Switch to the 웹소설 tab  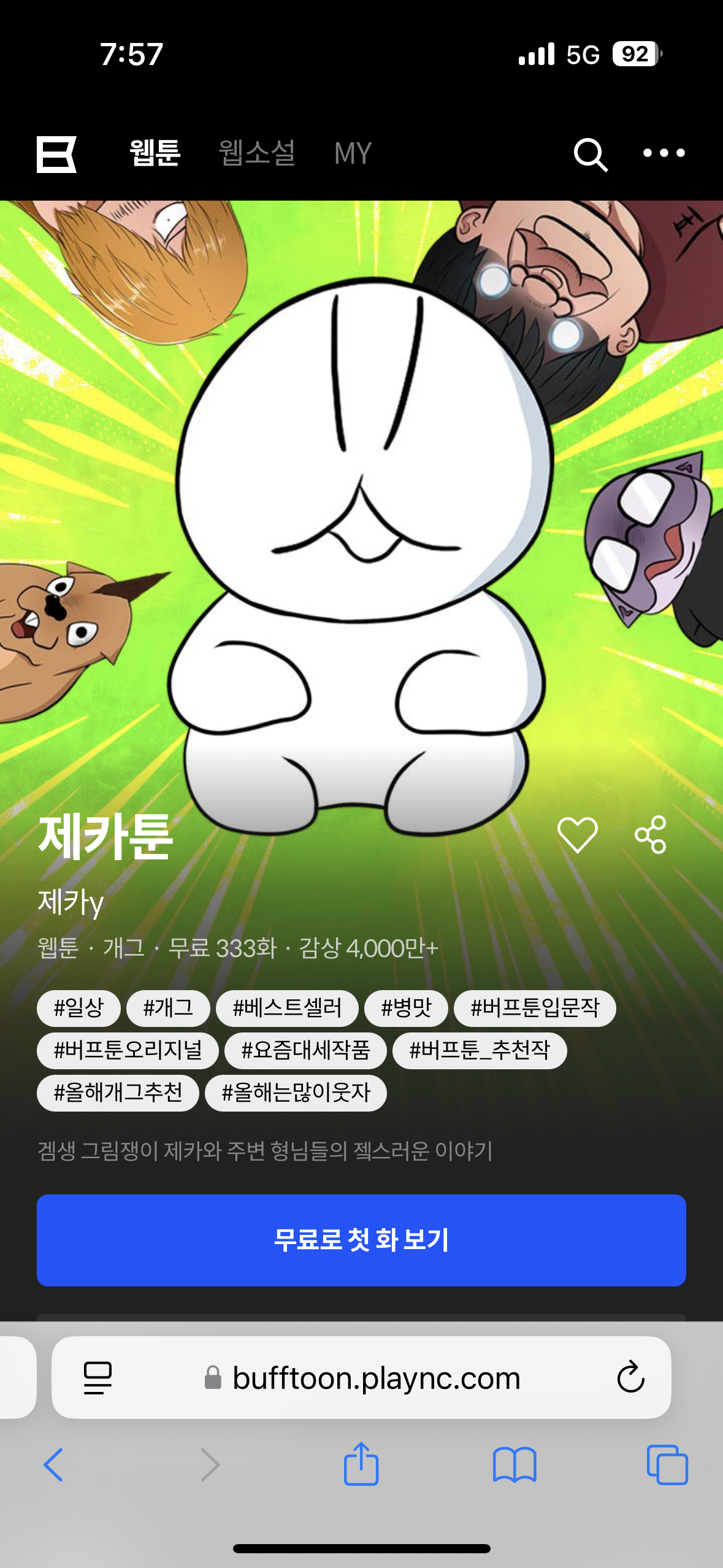257,153
